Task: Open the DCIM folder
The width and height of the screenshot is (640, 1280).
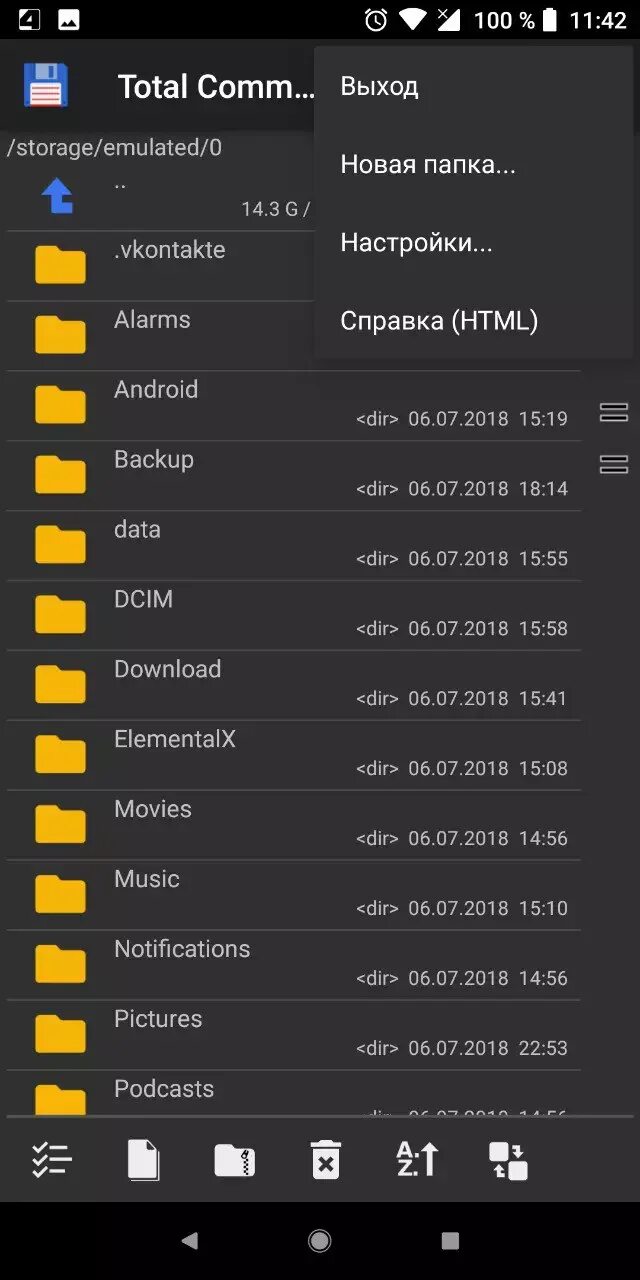Action: 293,616
